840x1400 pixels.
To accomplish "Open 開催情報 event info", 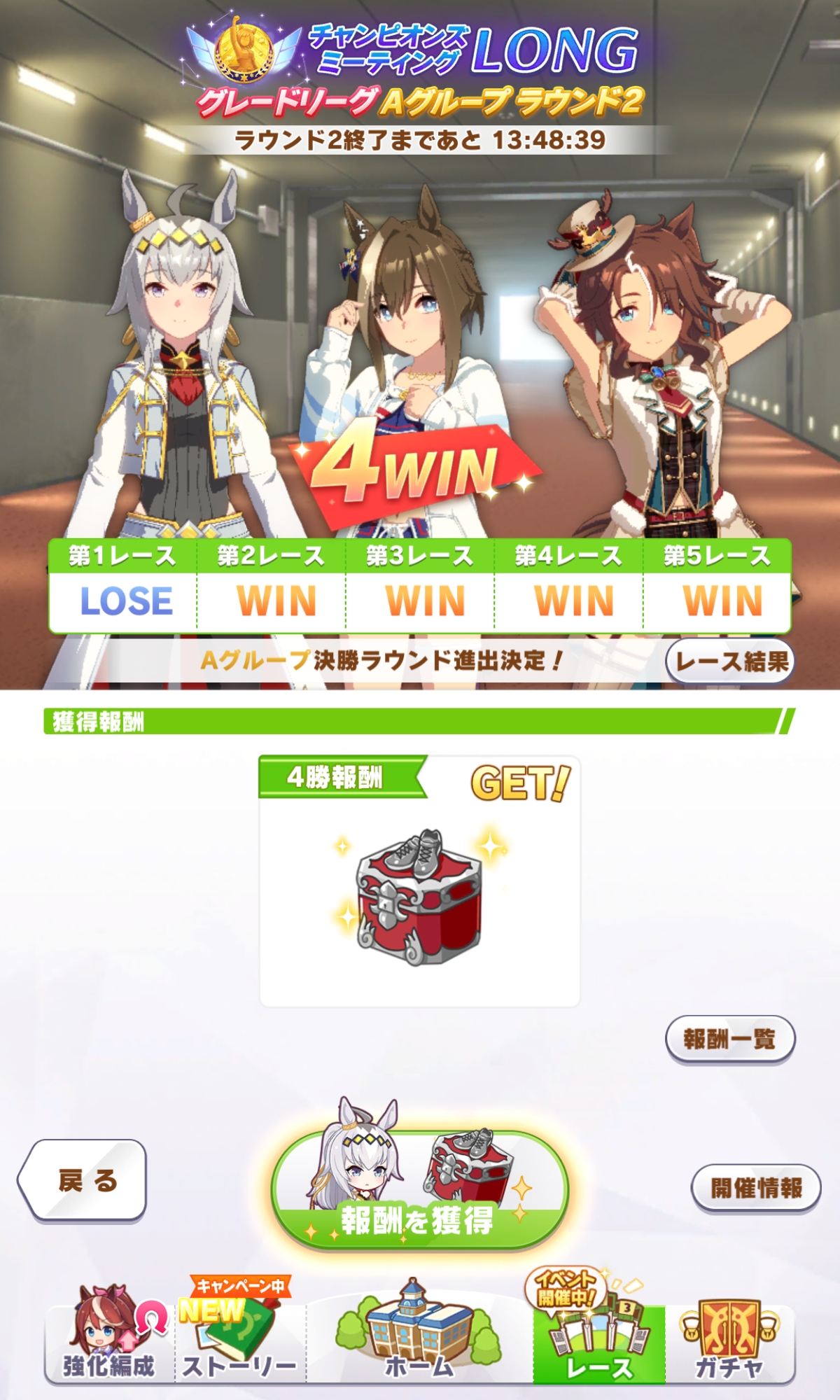I will [x=755, y=1187].
